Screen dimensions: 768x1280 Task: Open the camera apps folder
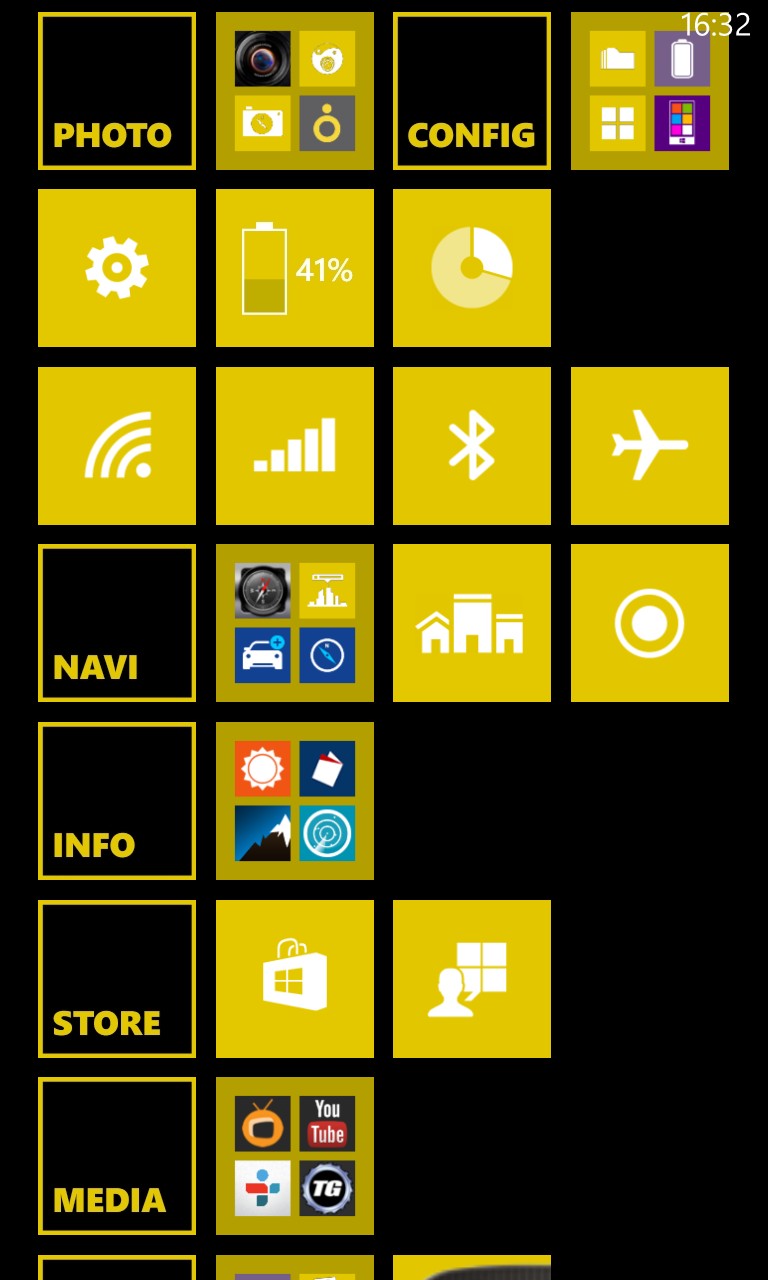295,91
